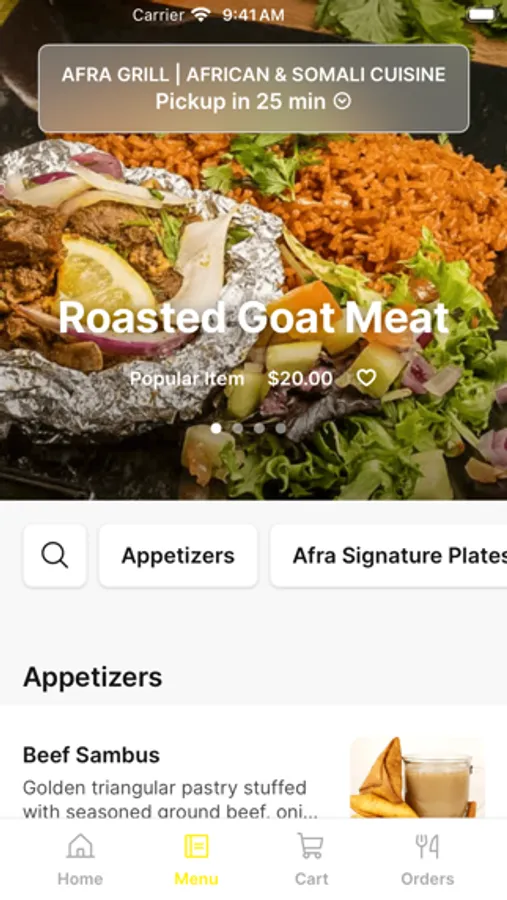Open the Roasted Goat Meat featured item
Image resolution: width=507 pixels, height=900 pixels.
coord(253,317)
